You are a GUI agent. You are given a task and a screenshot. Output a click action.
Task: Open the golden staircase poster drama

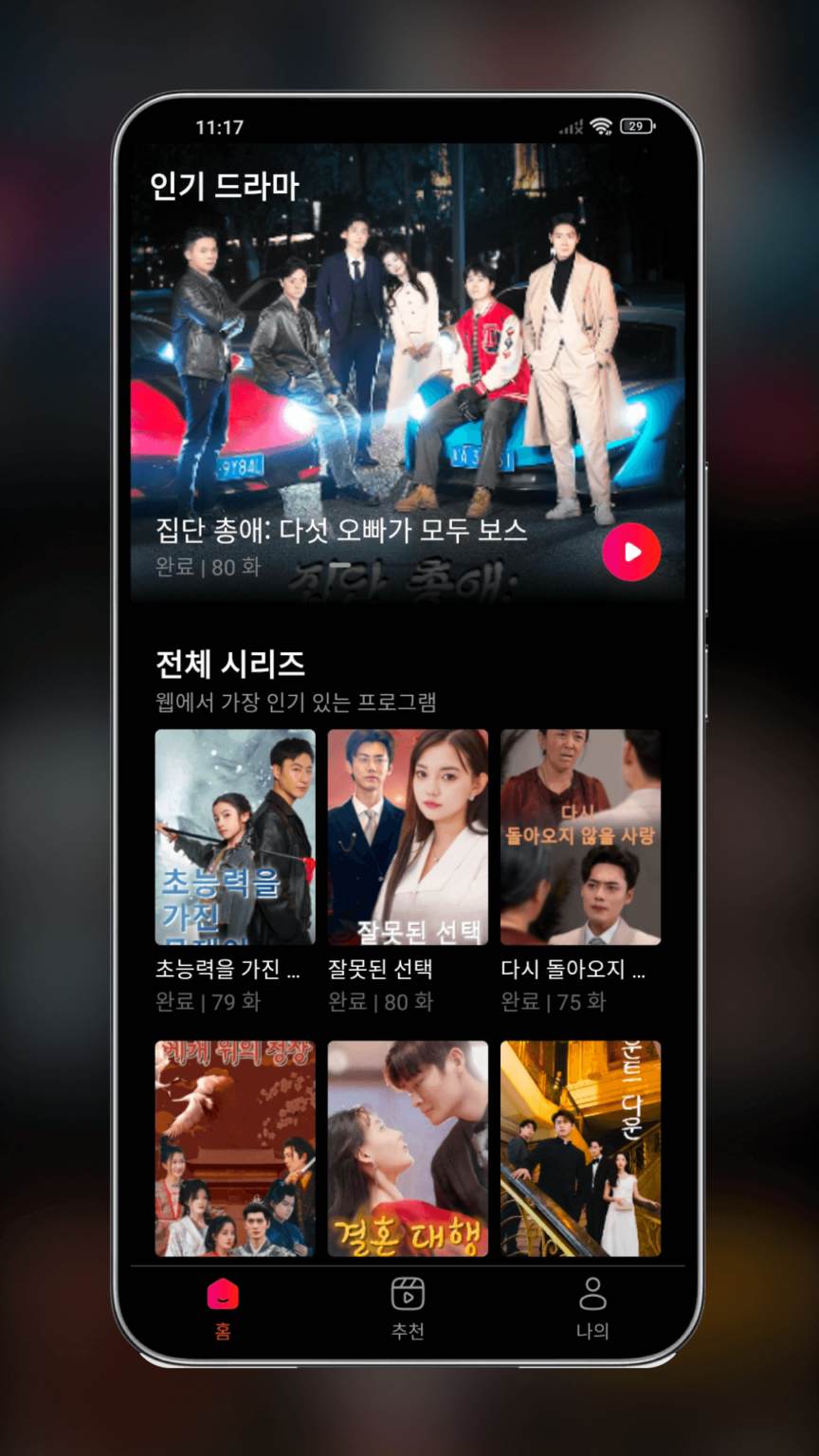580,1148
